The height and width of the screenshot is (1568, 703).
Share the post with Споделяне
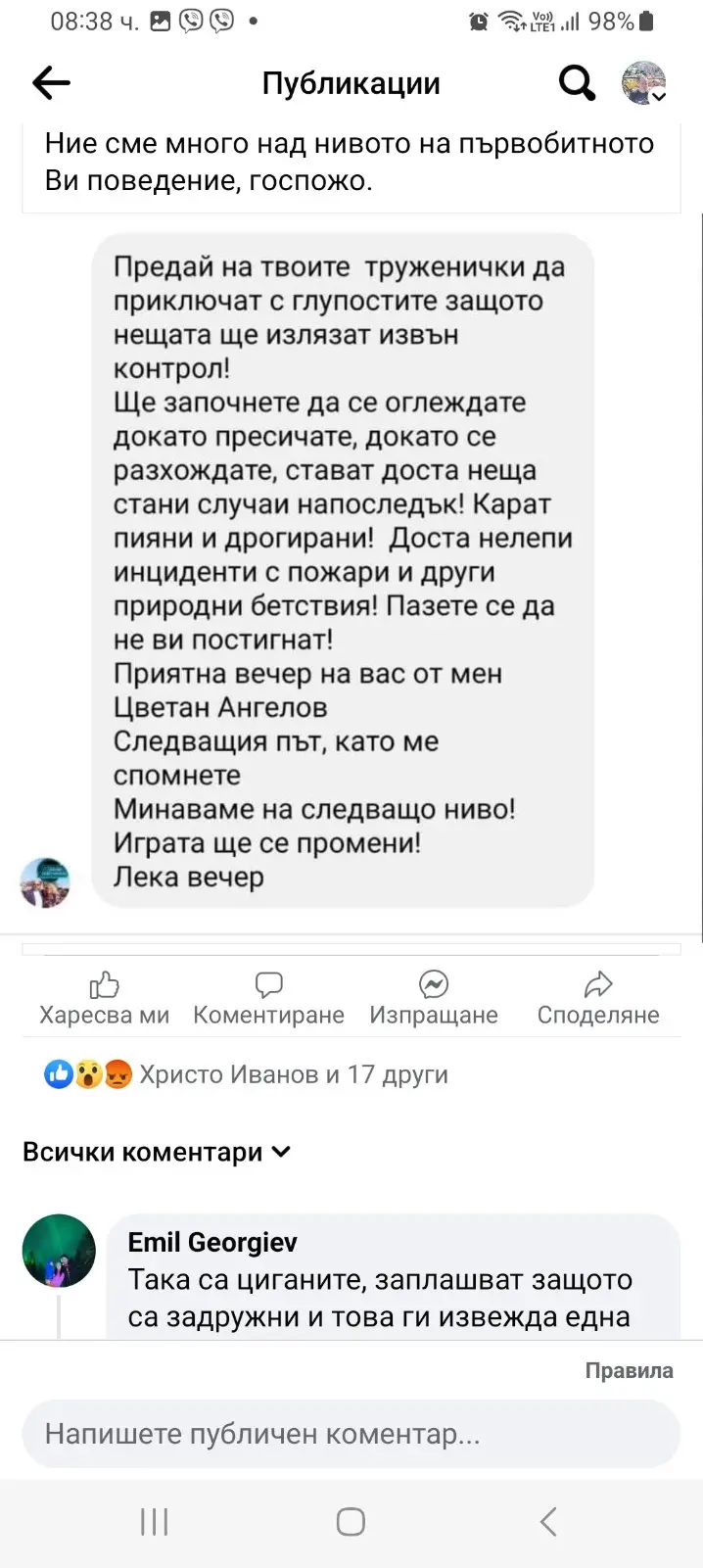(597, 998)
